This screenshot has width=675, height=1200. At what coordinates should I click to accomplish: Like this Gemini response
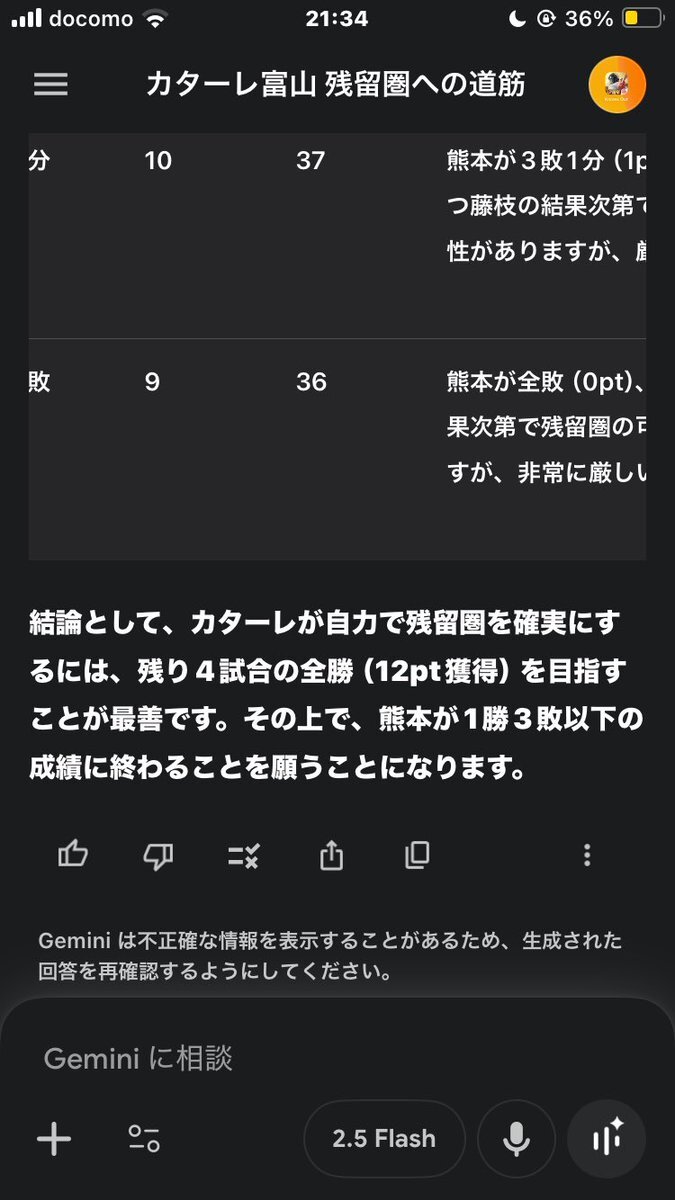[73, 854]
